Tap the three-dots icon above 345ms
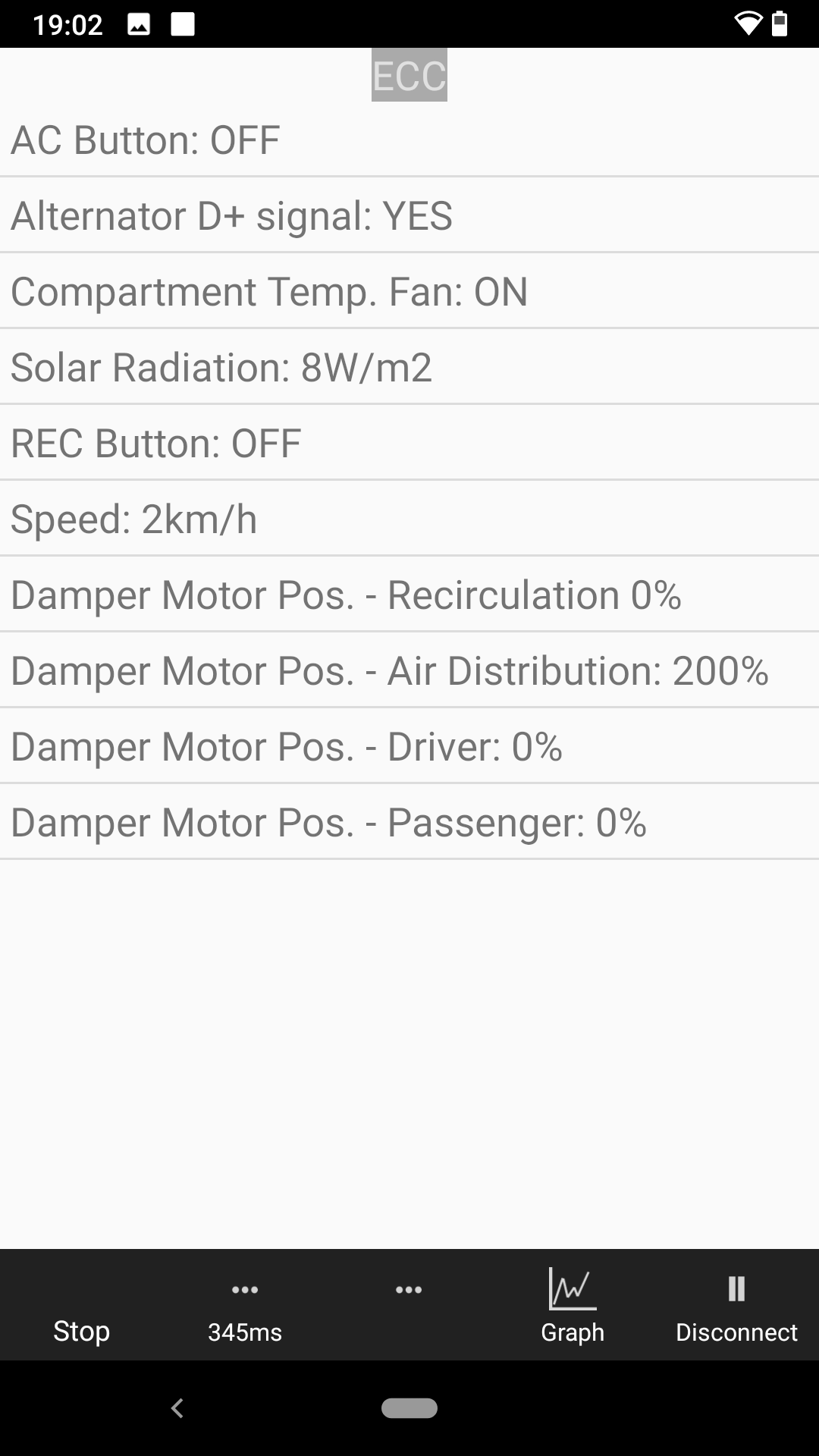The image size is (819, 1456). tap(245, 1289)
